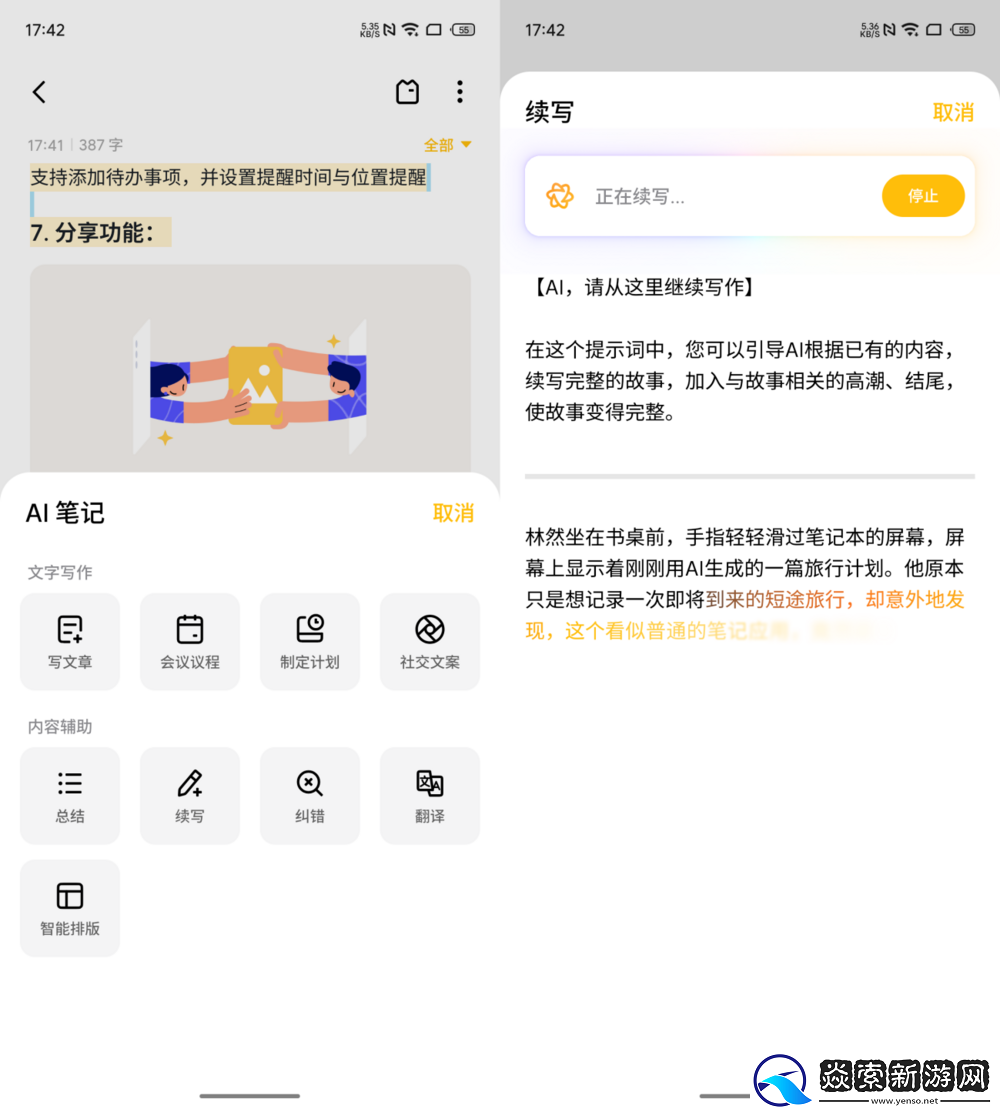Select the 智能排版 (Smart Layout) icon
Image resolution: width=1000 pixels, height=1112 pixels.
(69, 907)
